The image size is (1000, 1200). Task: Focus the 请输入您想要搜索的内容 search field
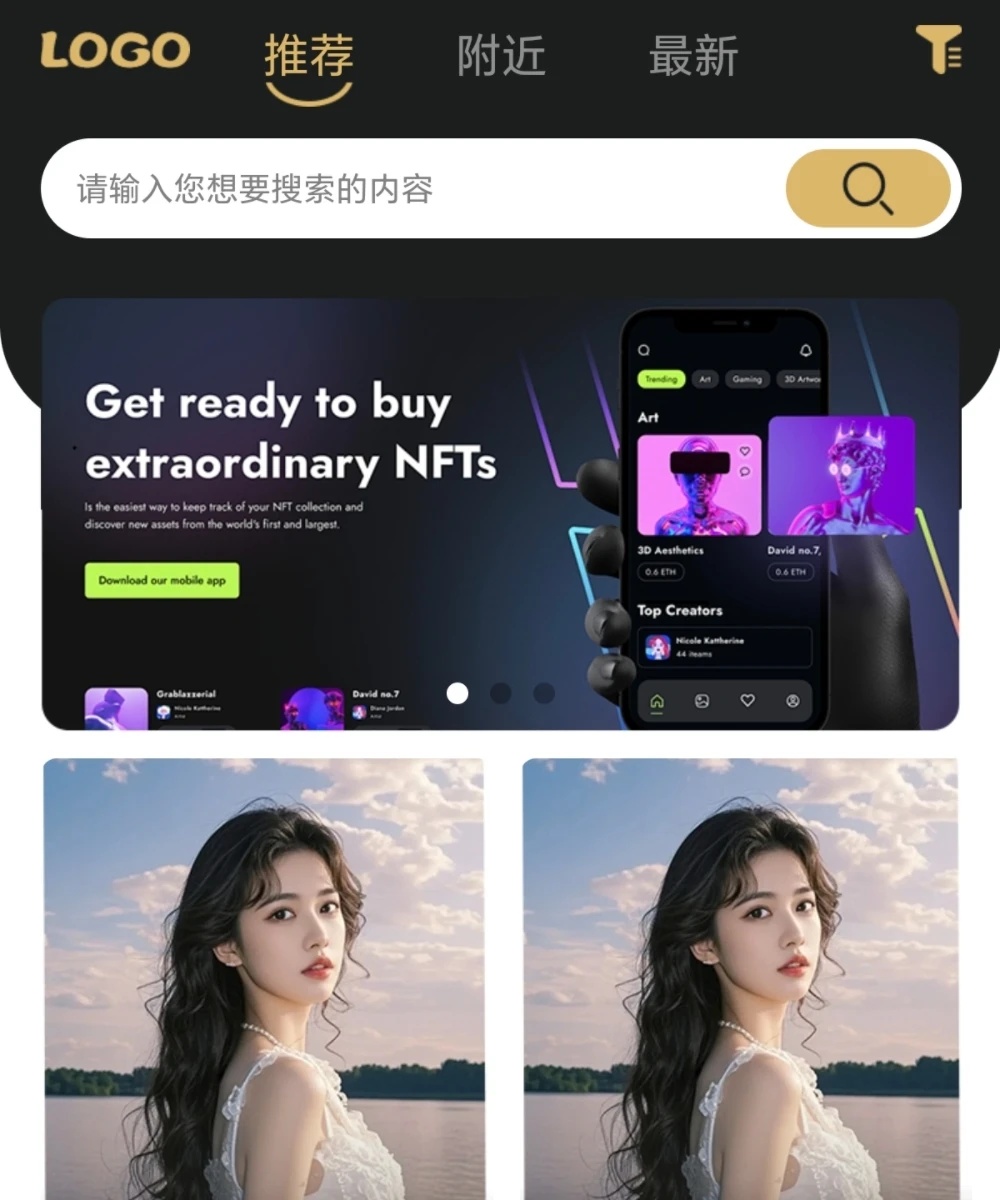pyautogui.click(x=410, y=188)
